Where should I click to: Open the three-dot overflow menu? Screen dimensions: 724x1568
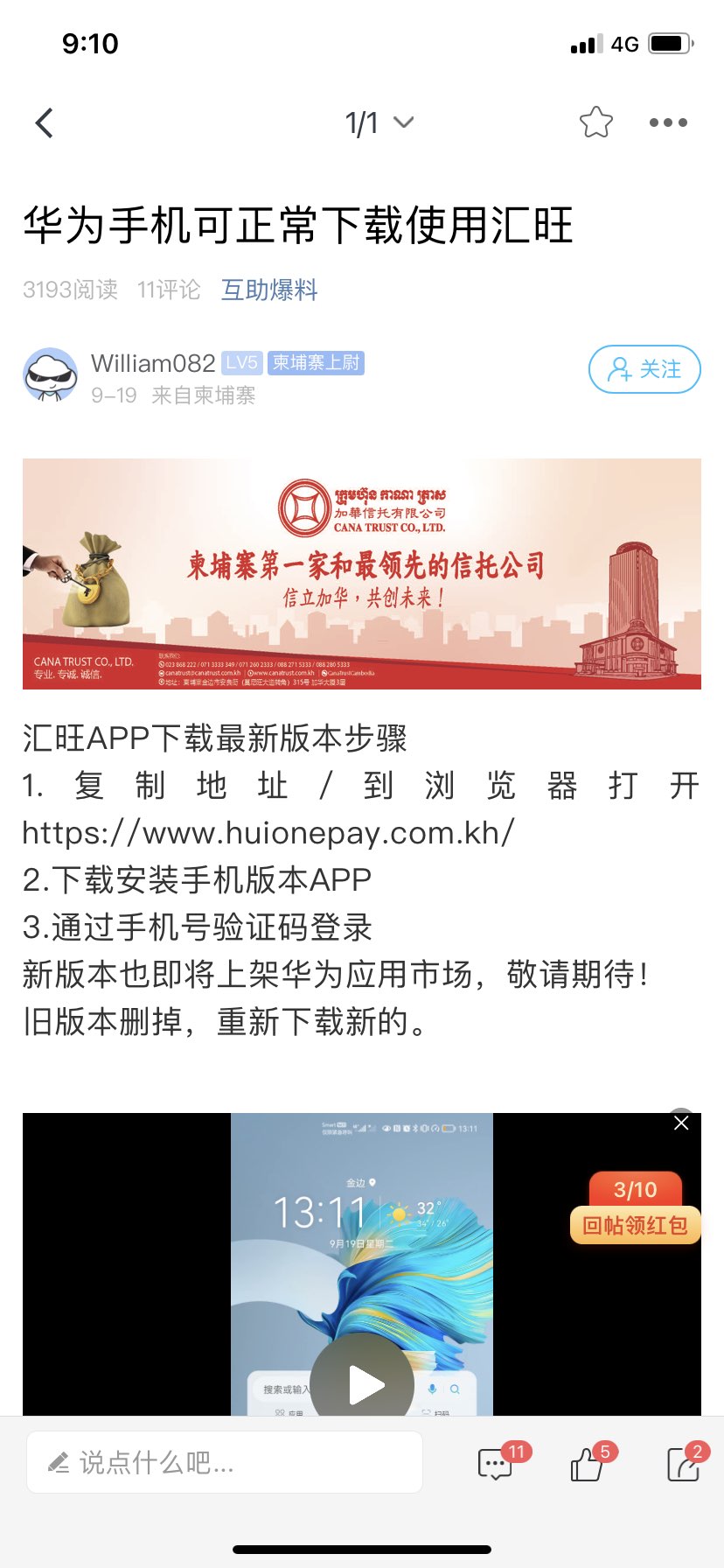click(x=668, y=123)
